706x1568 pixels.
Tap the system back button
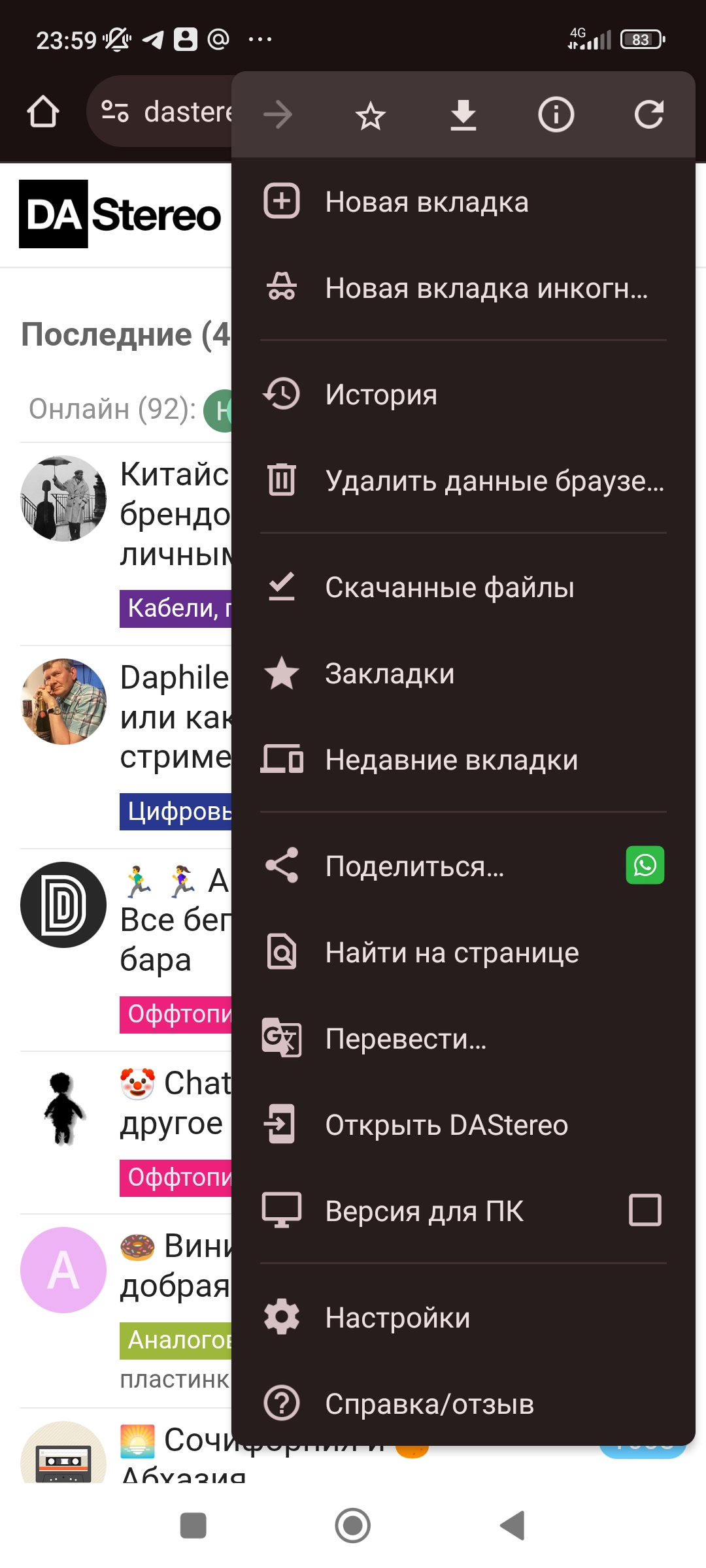click(x=513, y=1526)
